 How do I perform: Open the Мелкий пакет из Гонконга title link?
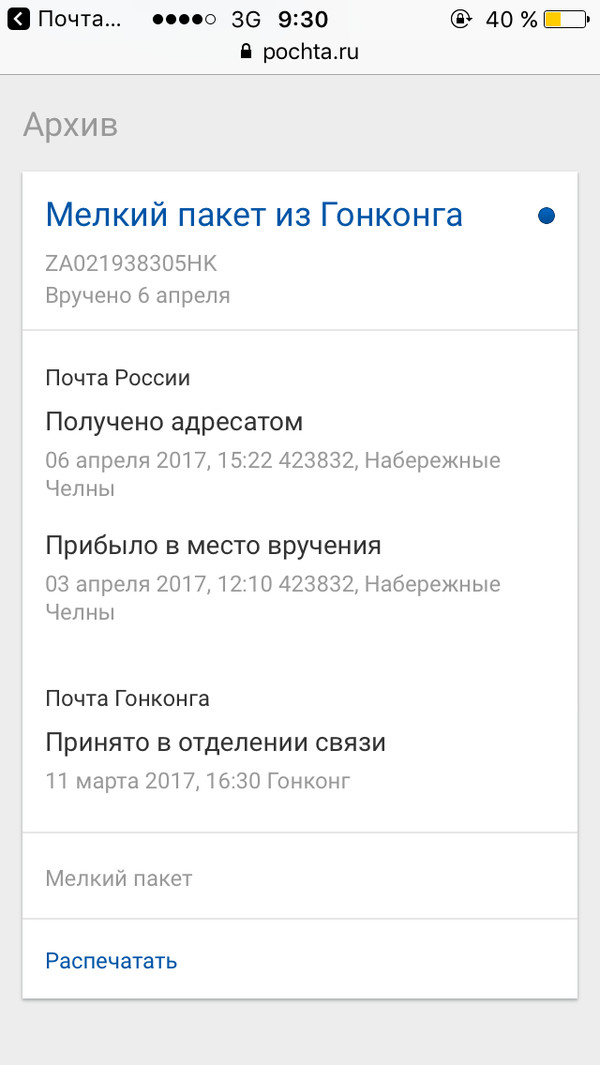pyautogui.click(x=254, y=215)
